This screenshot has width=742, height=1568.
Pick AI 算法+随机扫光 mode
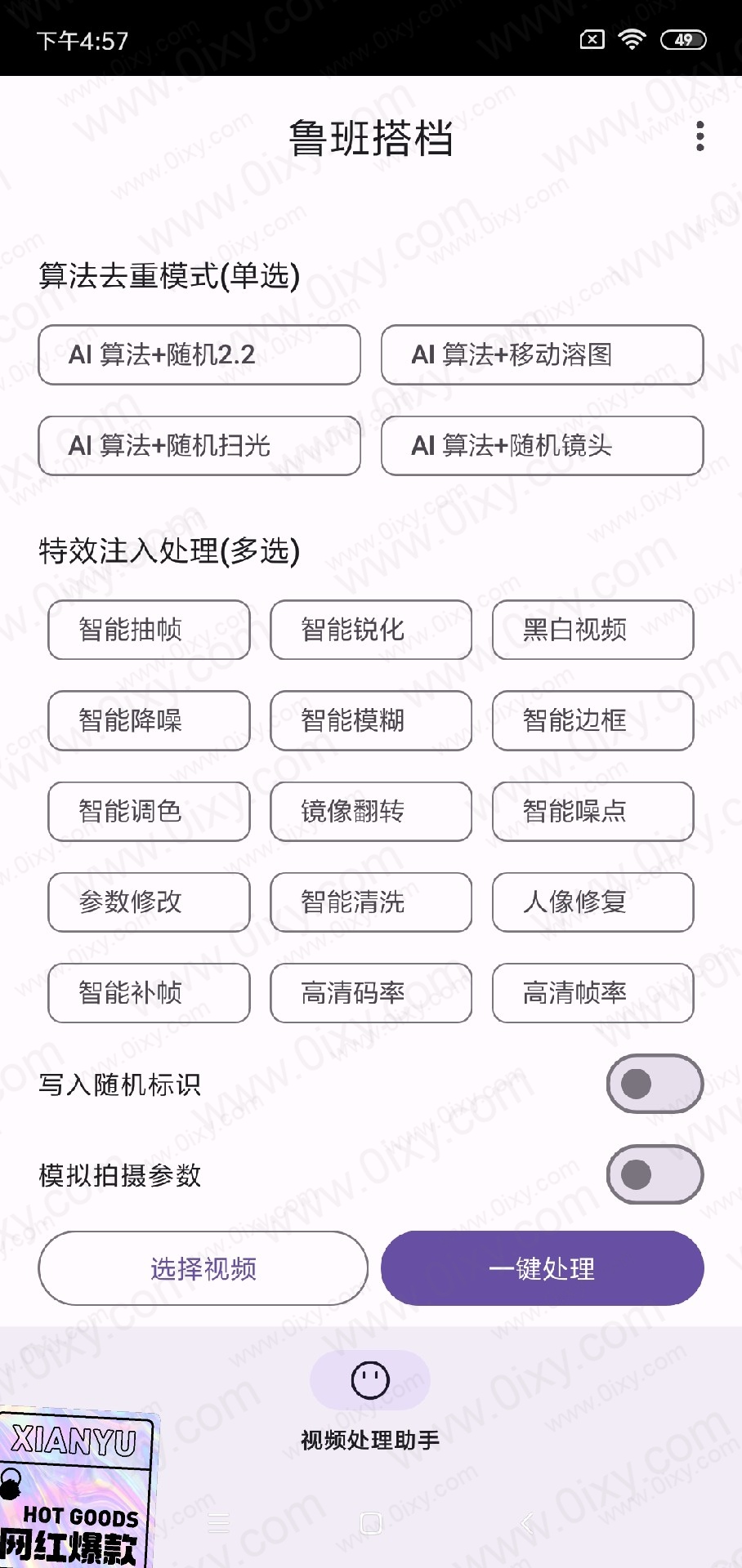click(x=199, y=445)
